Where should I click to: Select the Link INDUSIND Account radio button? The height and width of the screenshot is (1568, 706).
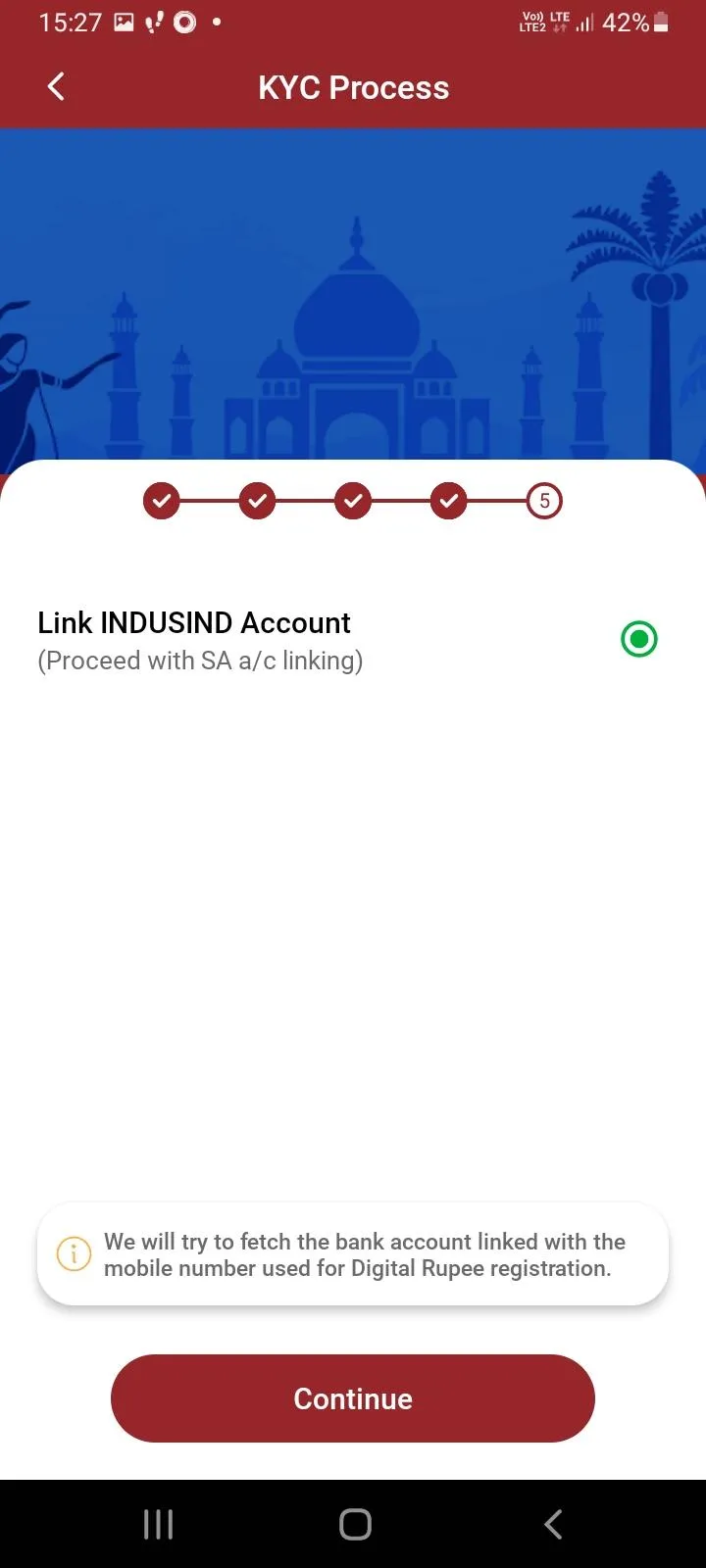pos(638,640)
